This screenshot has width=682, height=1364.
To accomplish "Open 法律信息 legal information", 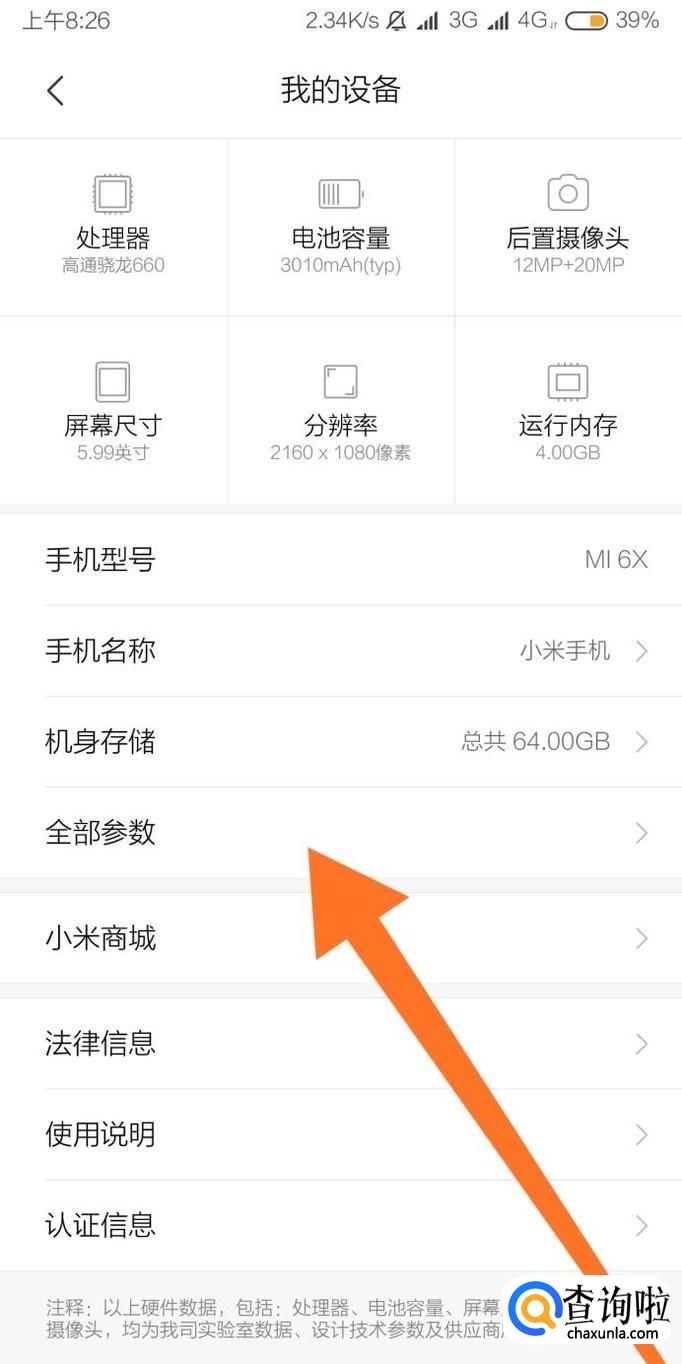I will 341,1044.
